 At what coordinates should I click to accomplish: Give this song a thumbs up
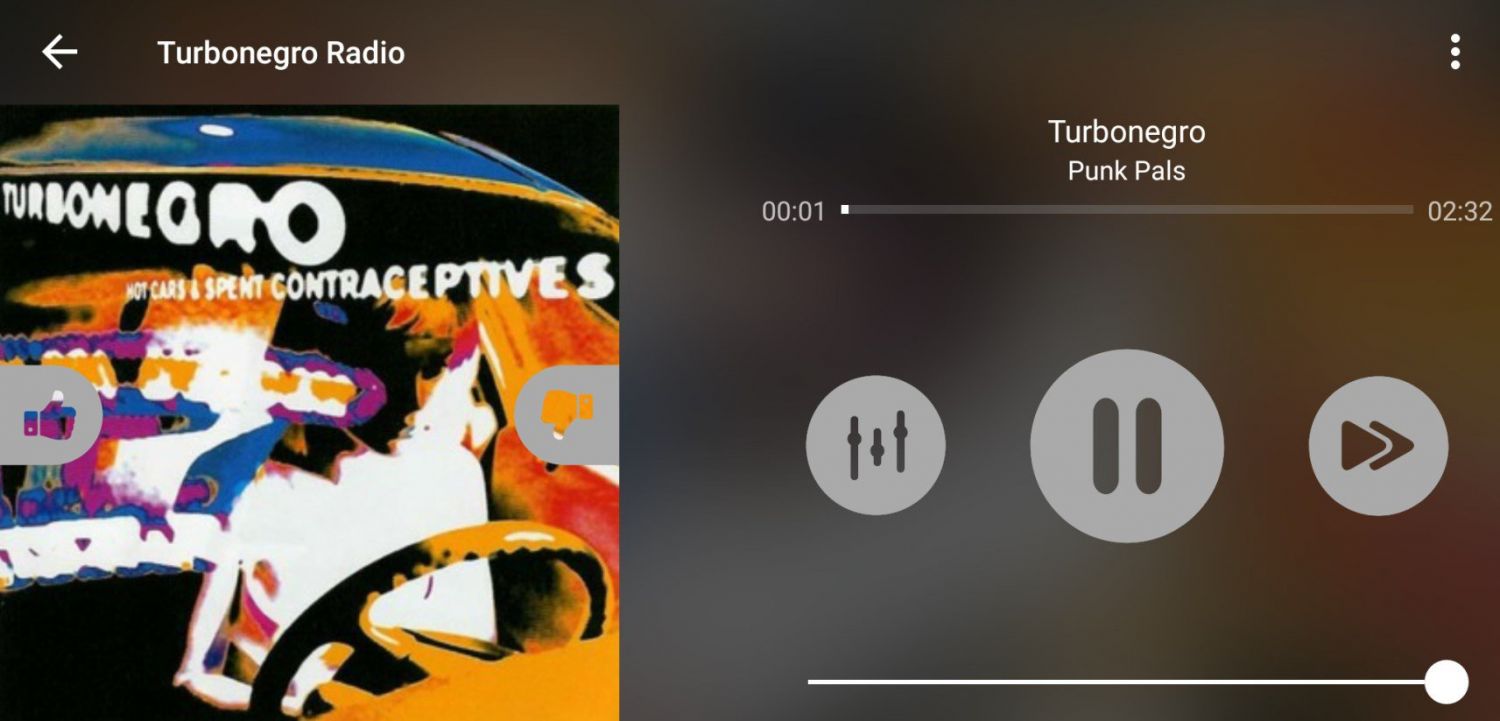(x=49, y=415)
